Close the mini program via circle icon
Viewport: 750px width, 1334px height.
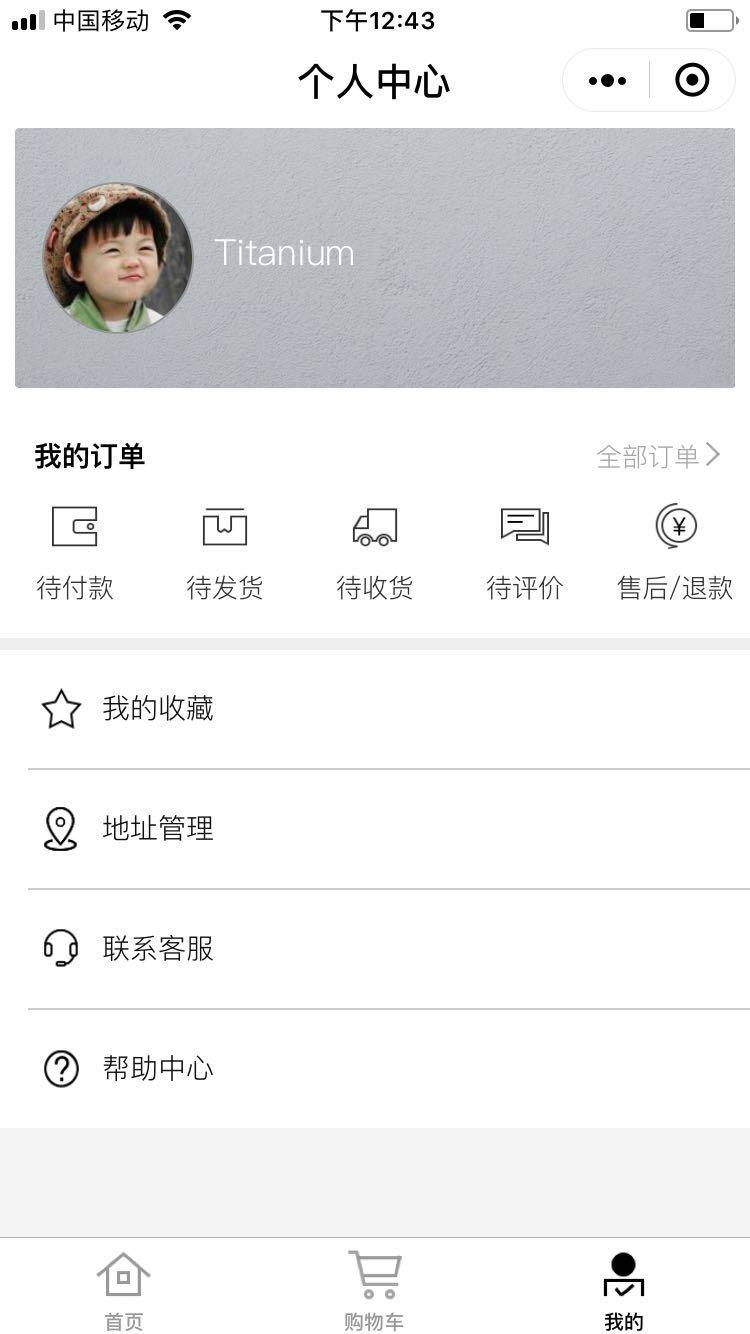coord(692,81)
